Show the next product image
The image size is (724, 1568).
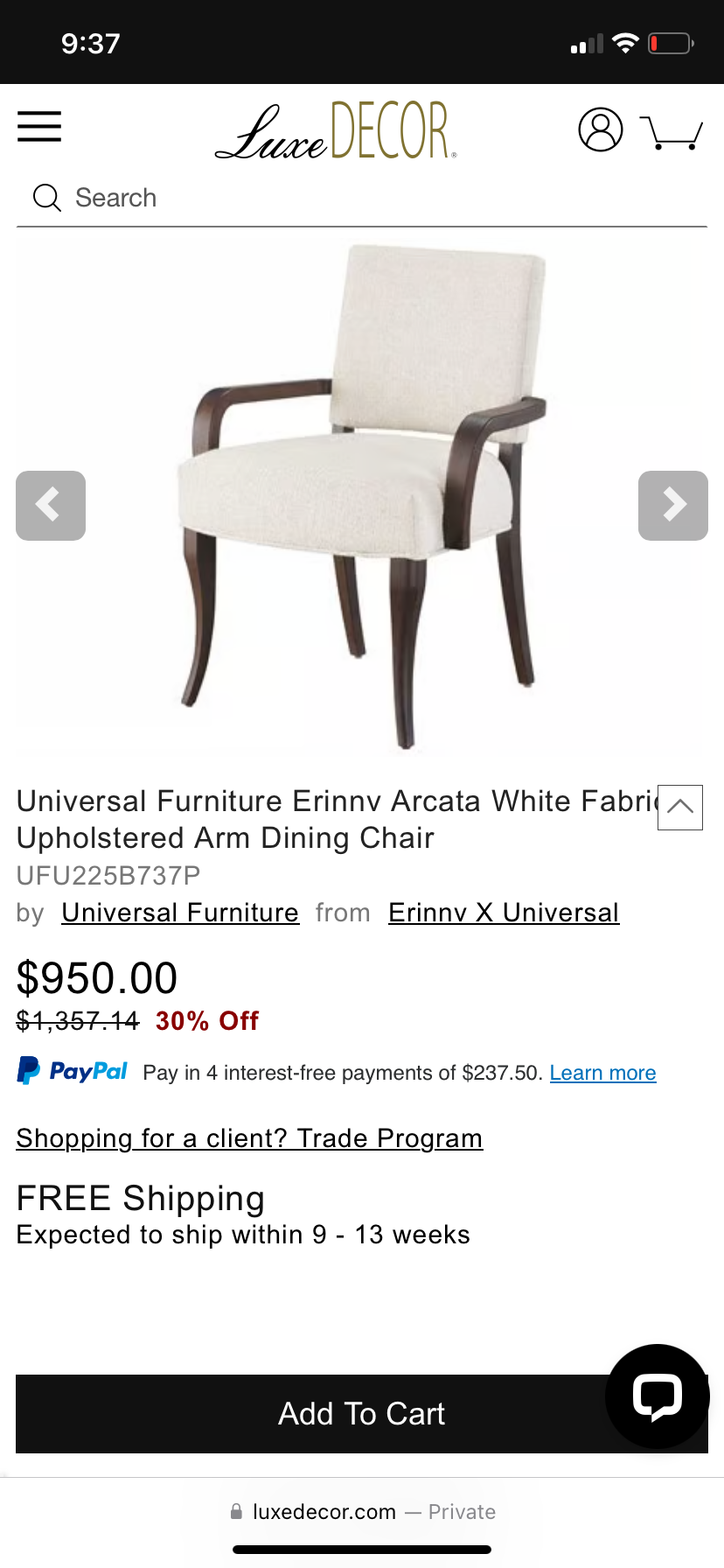click(672, 506)
